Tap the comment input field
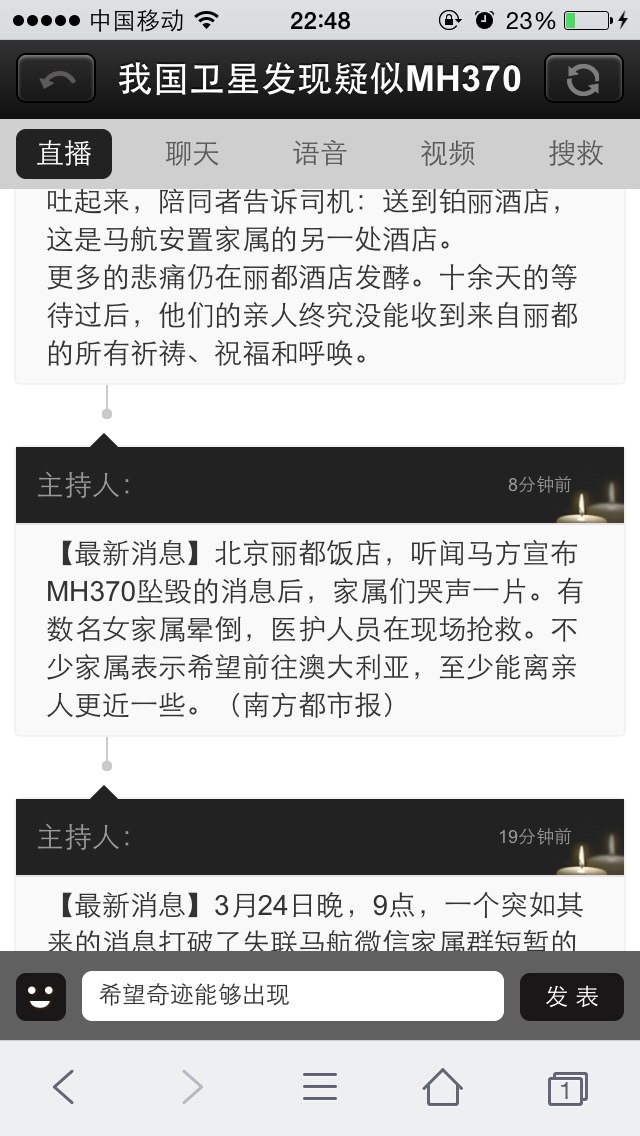This screenshot has width=640, height=1136. tap(293, 996)
